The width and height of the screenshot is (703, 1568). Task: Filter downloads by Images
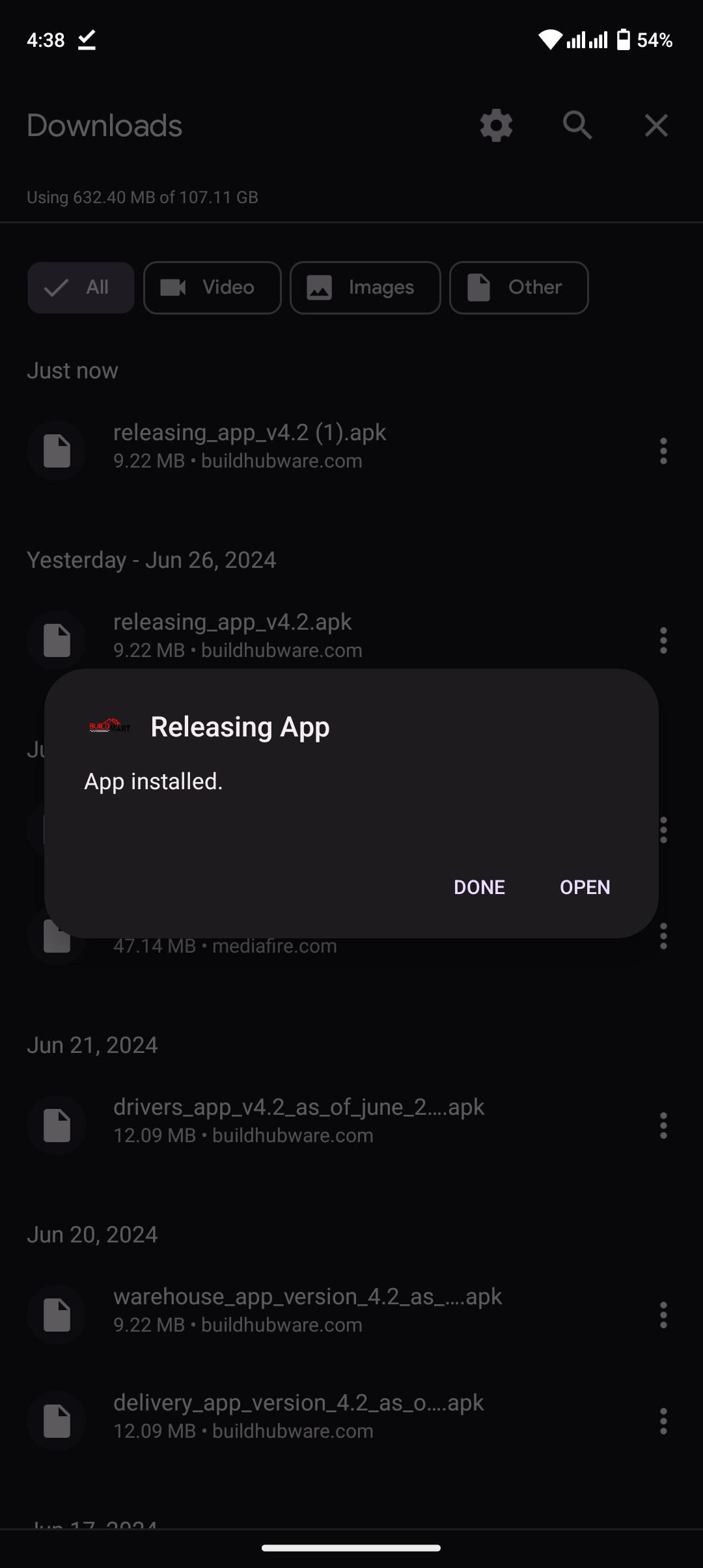[365, 288]
